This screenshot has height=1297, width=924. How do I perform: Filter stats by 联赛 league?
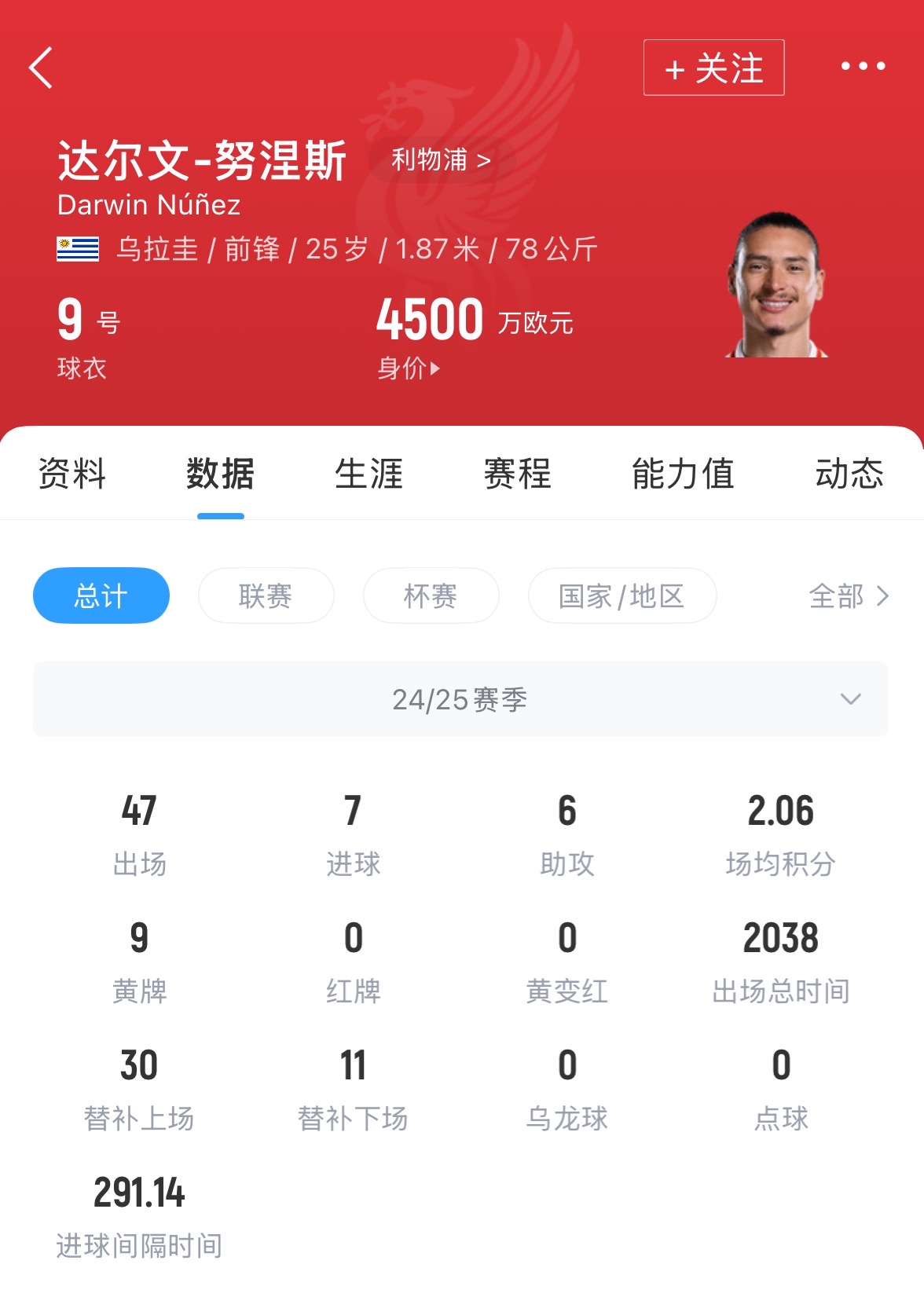point(266,595)
